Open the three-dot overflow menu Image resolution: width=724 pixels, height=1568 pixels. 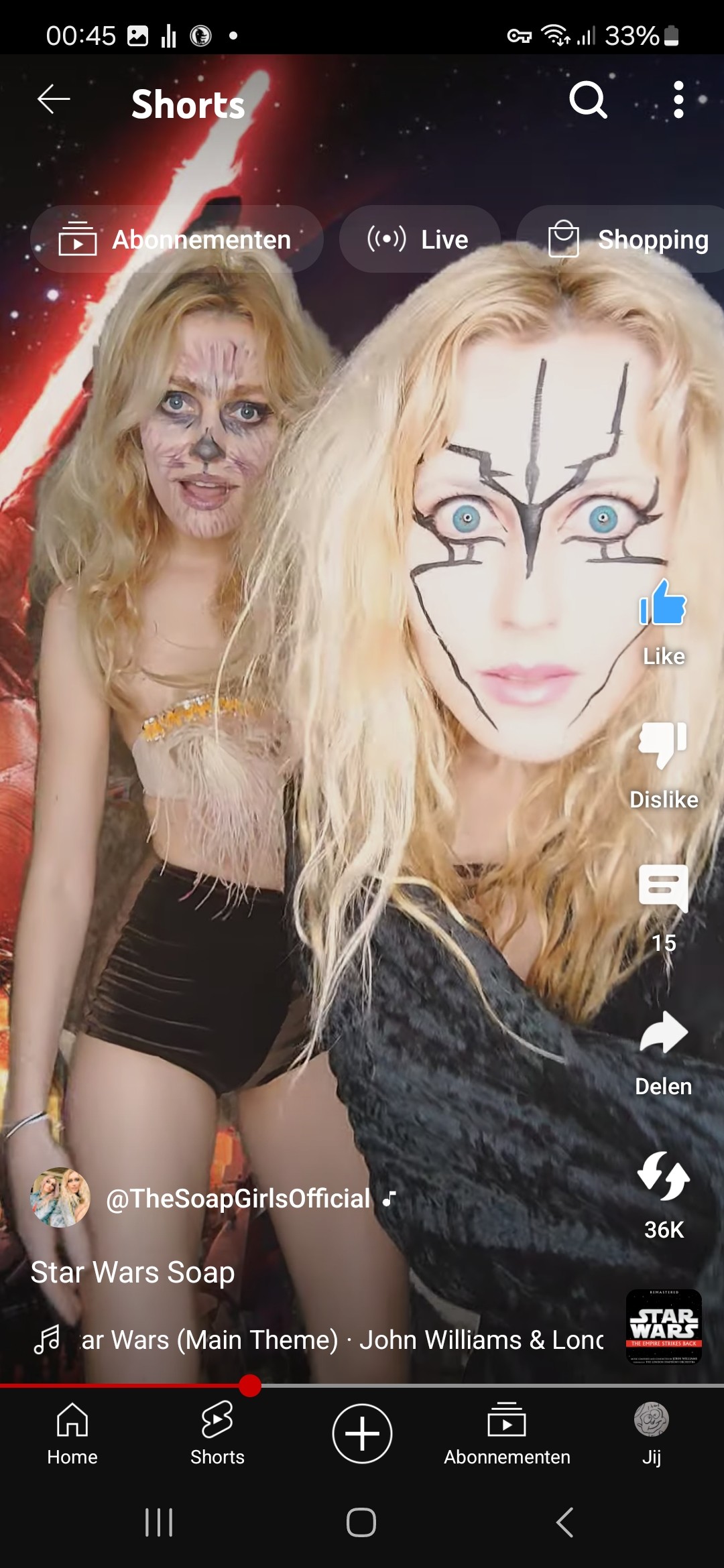[678, 101]
